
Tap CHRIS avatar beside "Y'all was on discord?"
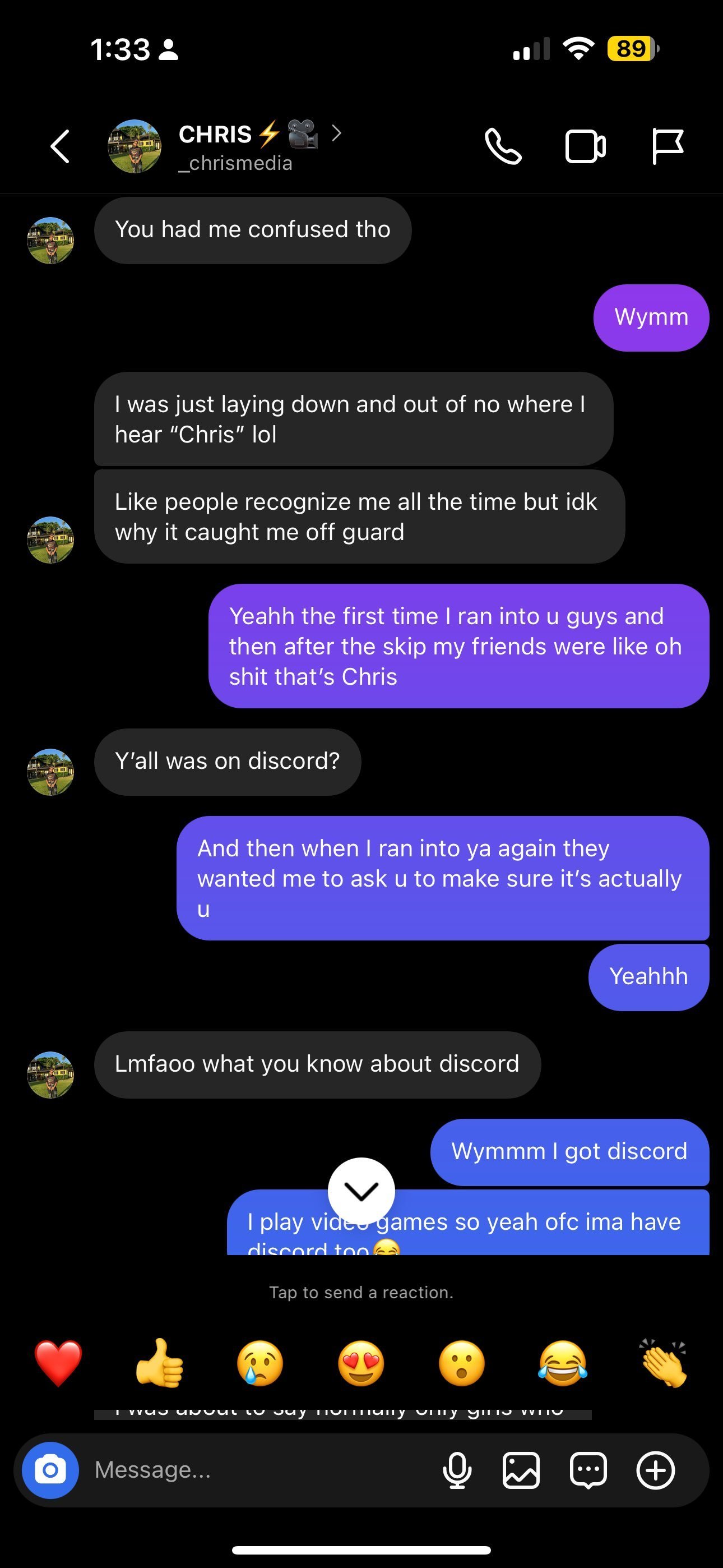[50, 772]
